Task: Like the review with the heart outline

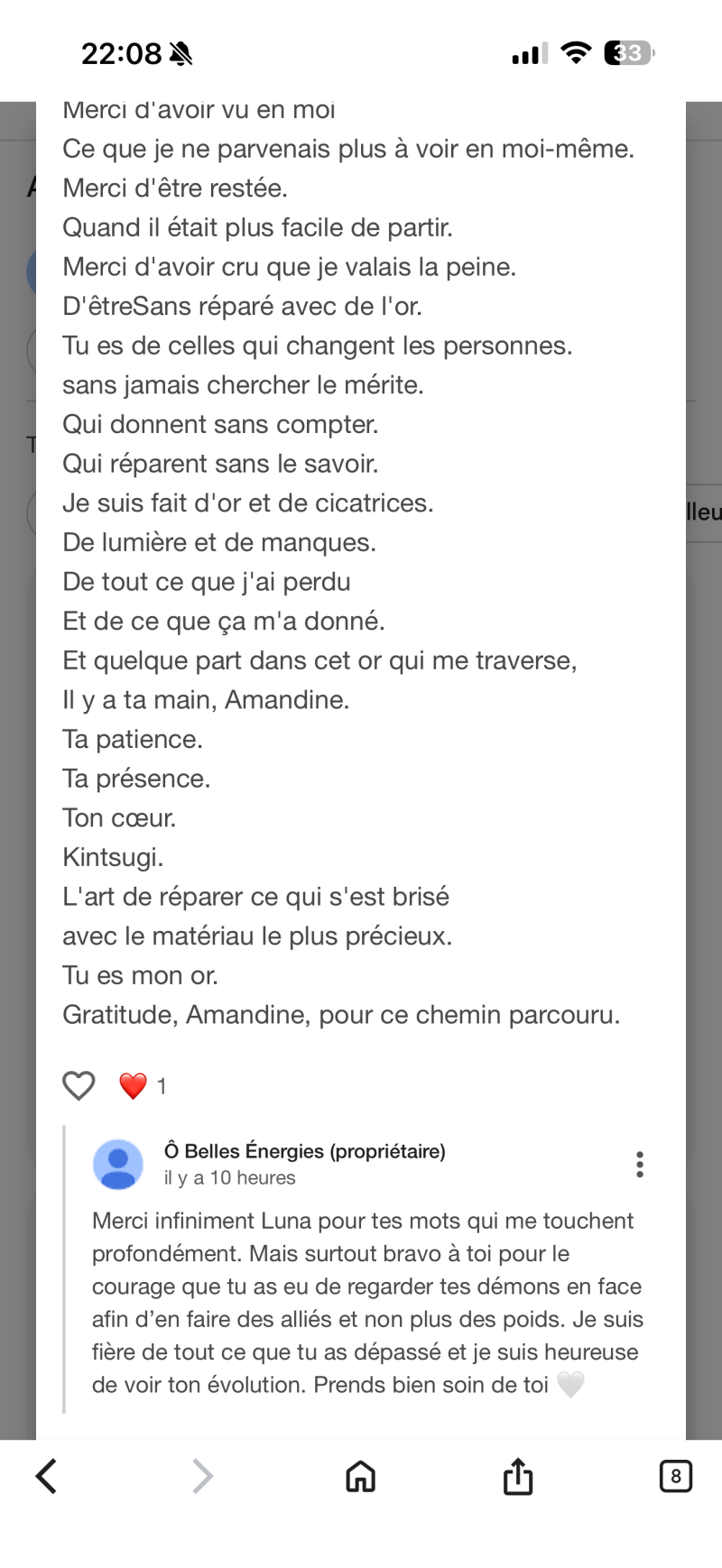Action: (79, 1085)
